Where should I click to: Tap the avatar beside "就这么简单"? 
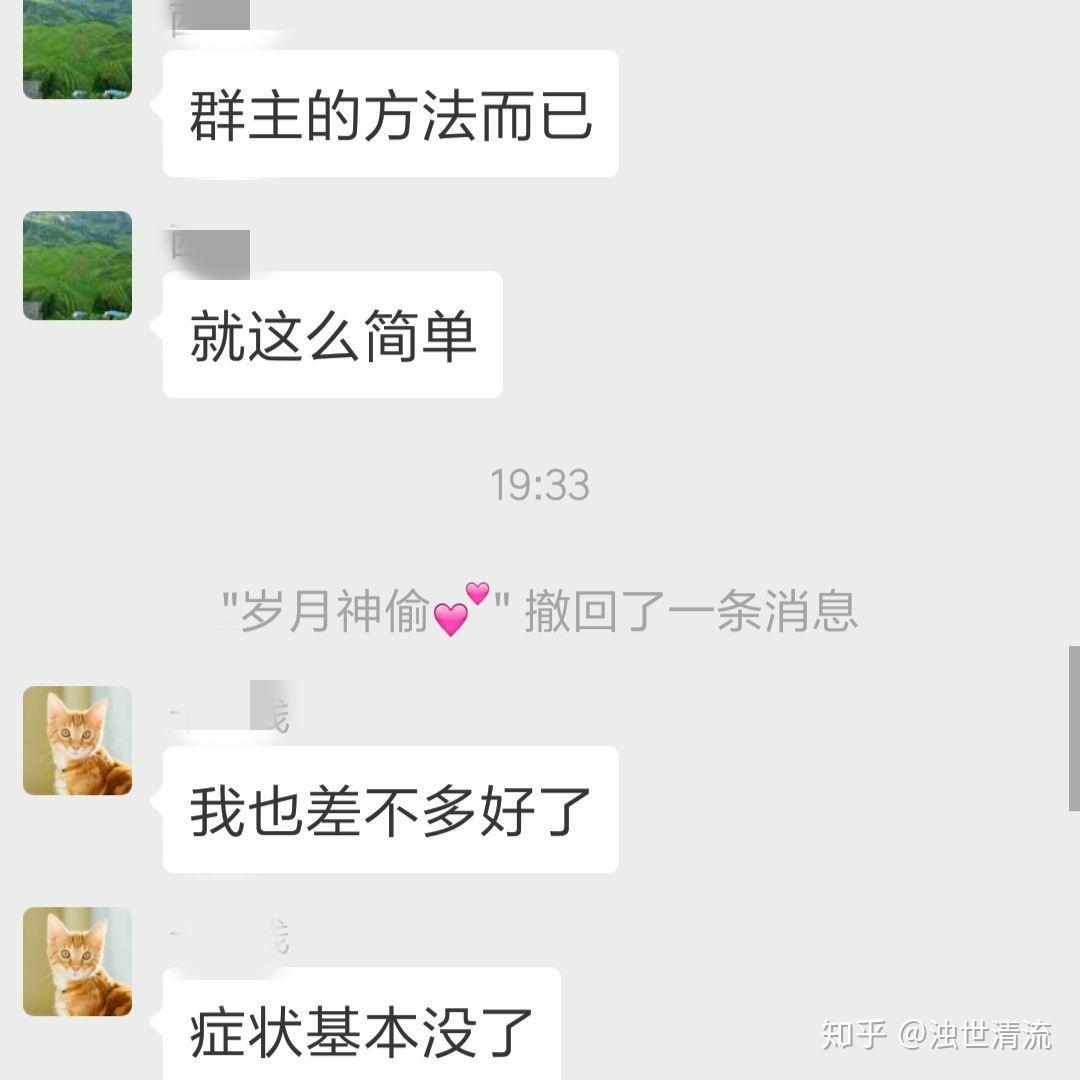(77, 265)
